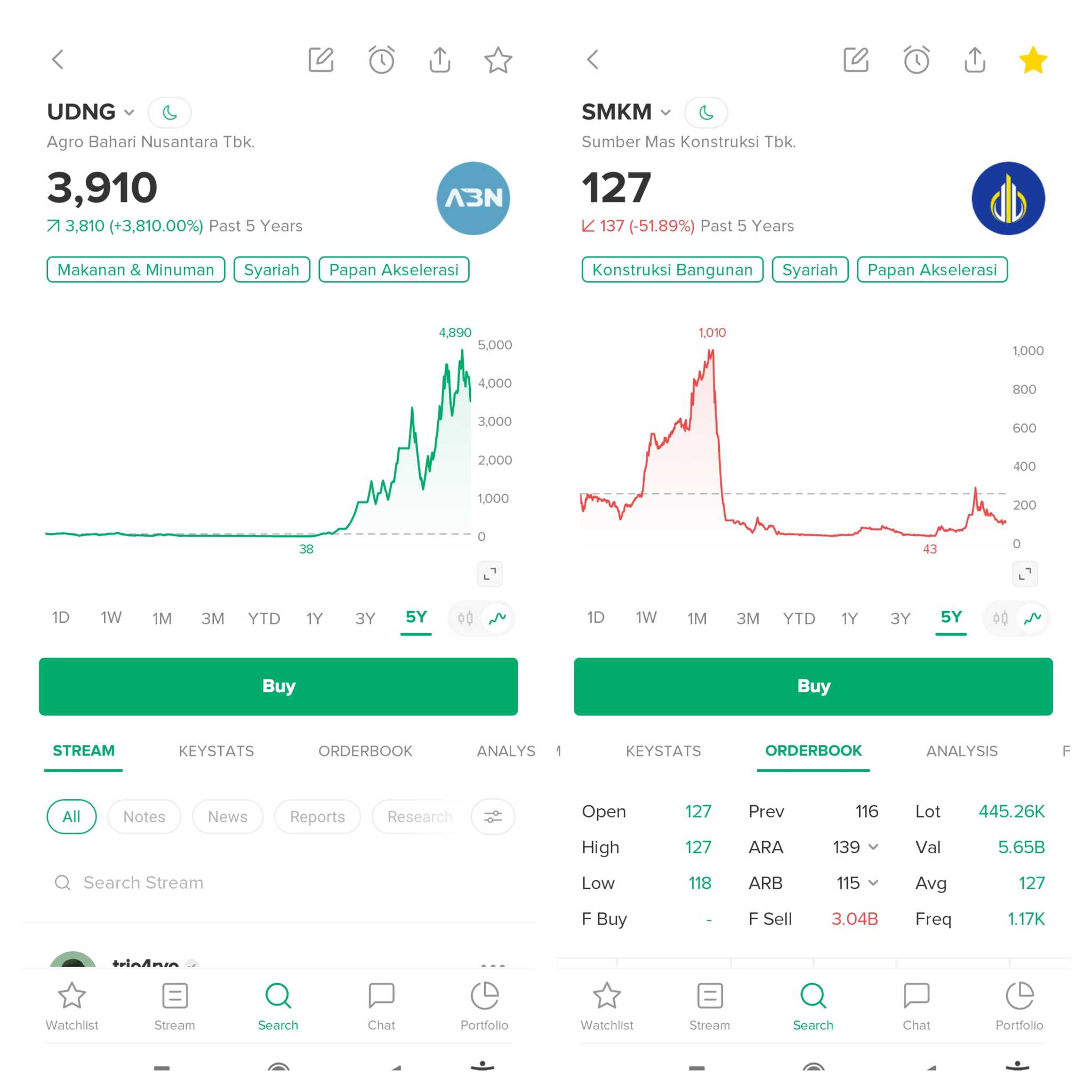Screen dimensions: 1092x1092
Task: Write a note on SMKM
Action: pos(856,60)
